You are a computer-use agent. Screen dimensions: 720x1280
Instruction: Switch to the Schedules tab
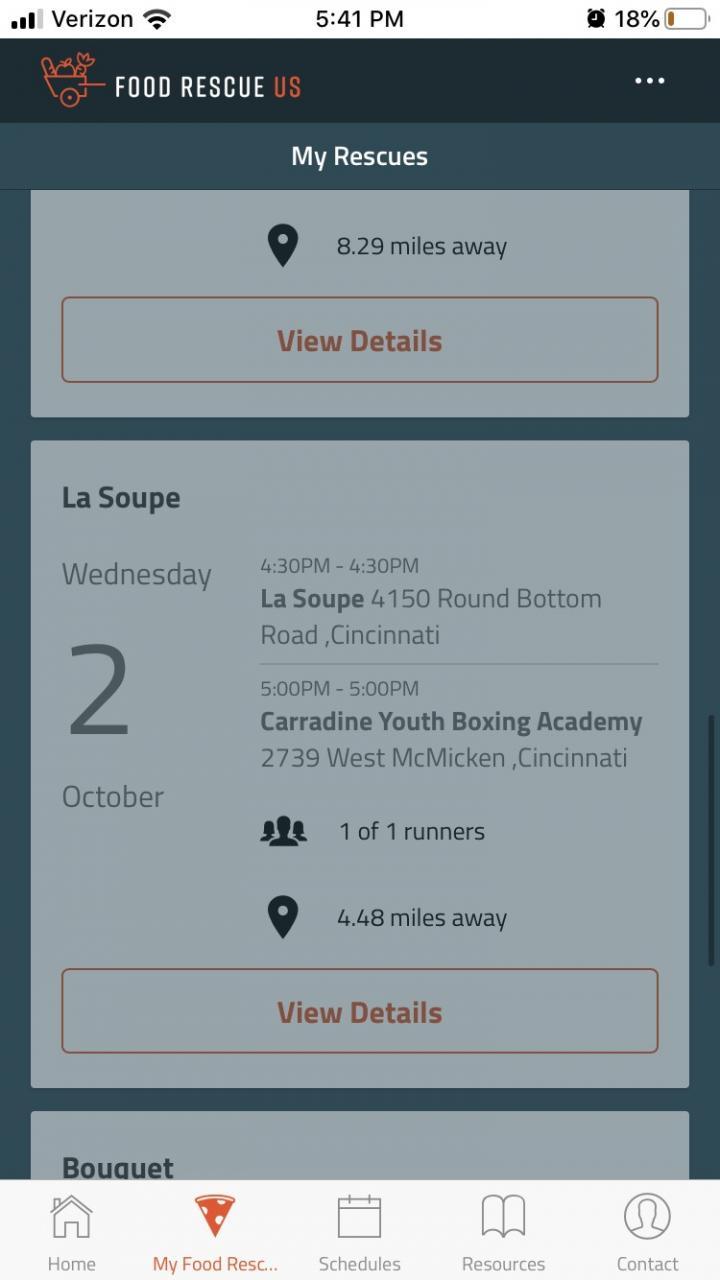point(359,1233)
